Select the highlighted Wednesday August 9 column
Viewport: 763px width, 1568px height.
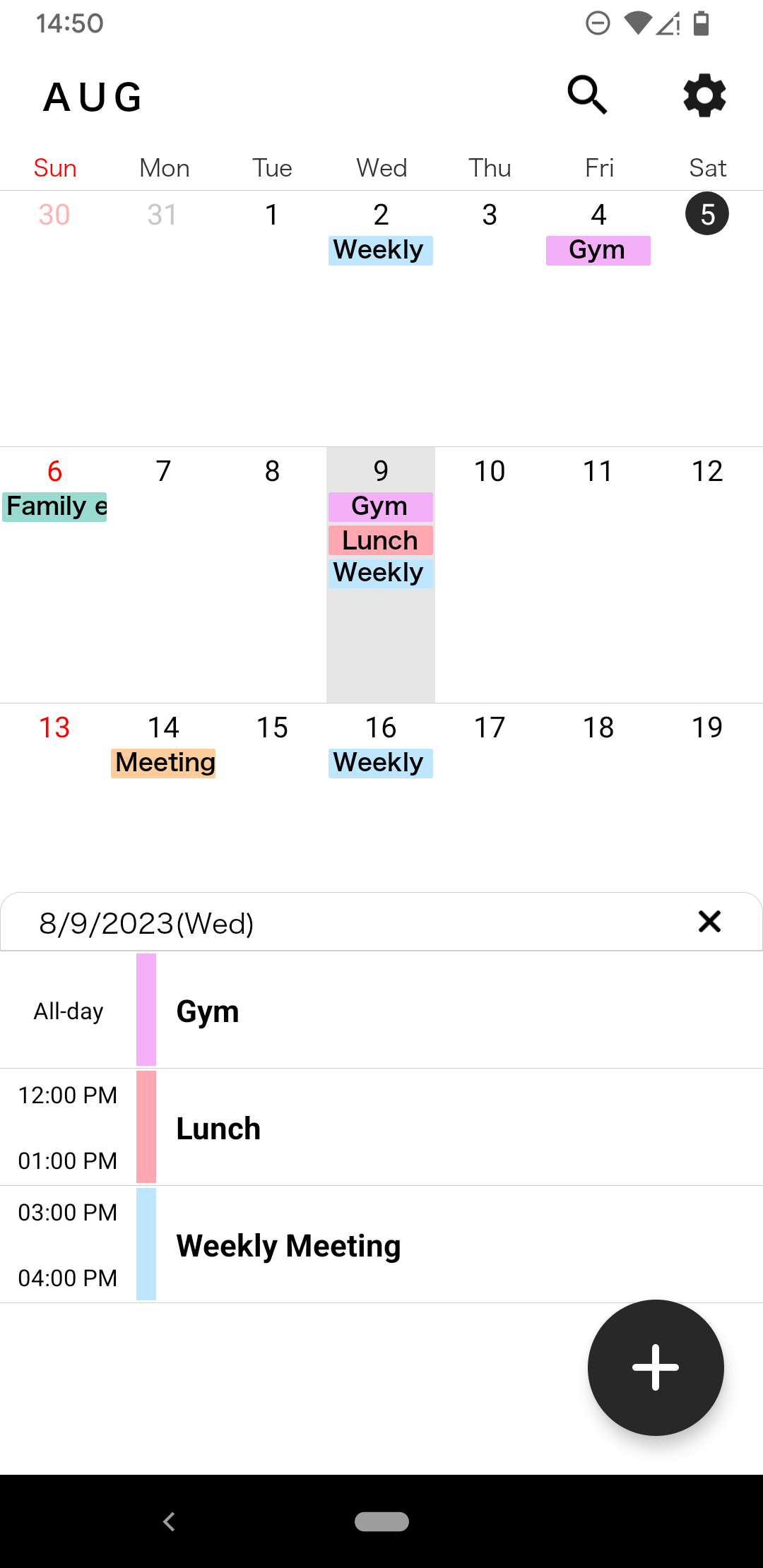point(380,636)
